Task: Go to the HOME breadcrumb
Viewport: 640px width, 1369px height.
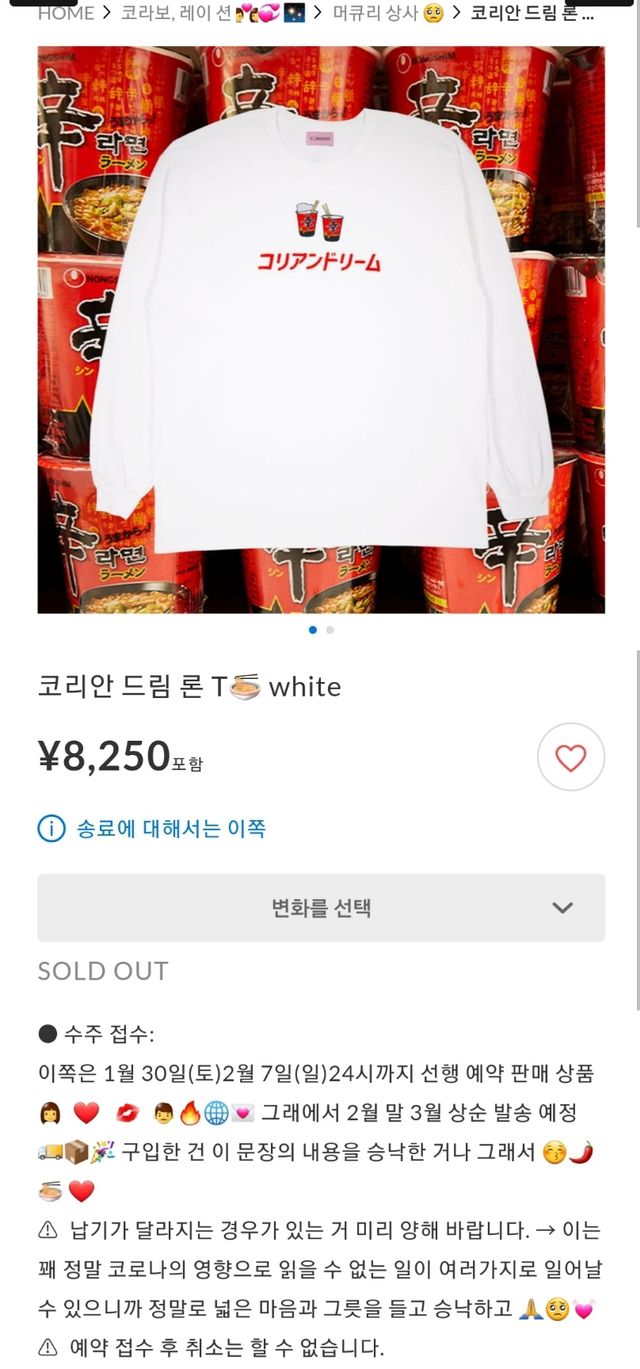Action: (x=65, y=13)
